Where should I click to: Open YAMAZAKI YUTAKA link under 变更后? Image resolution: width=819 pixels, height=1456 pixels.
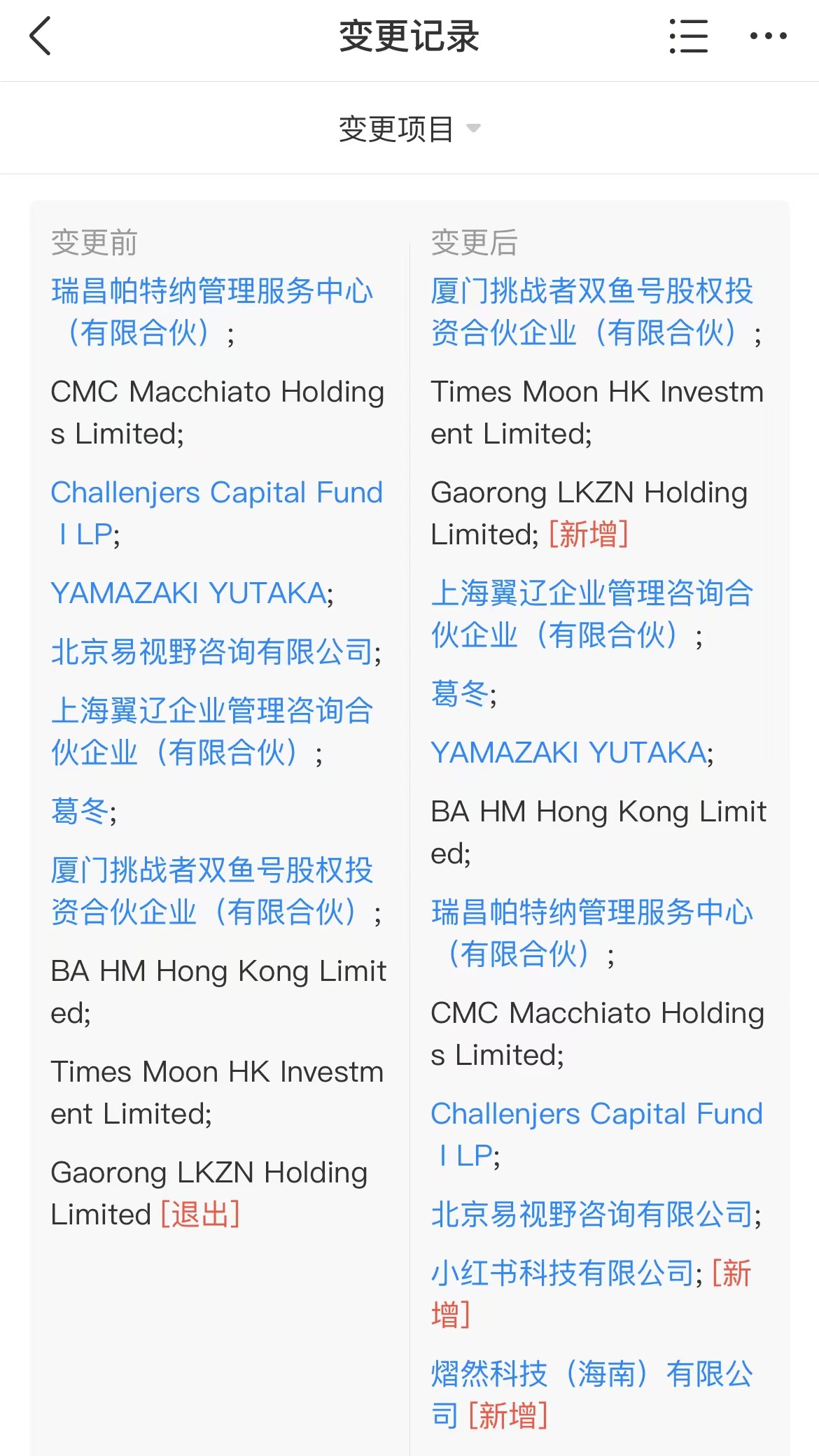(569, 753)
